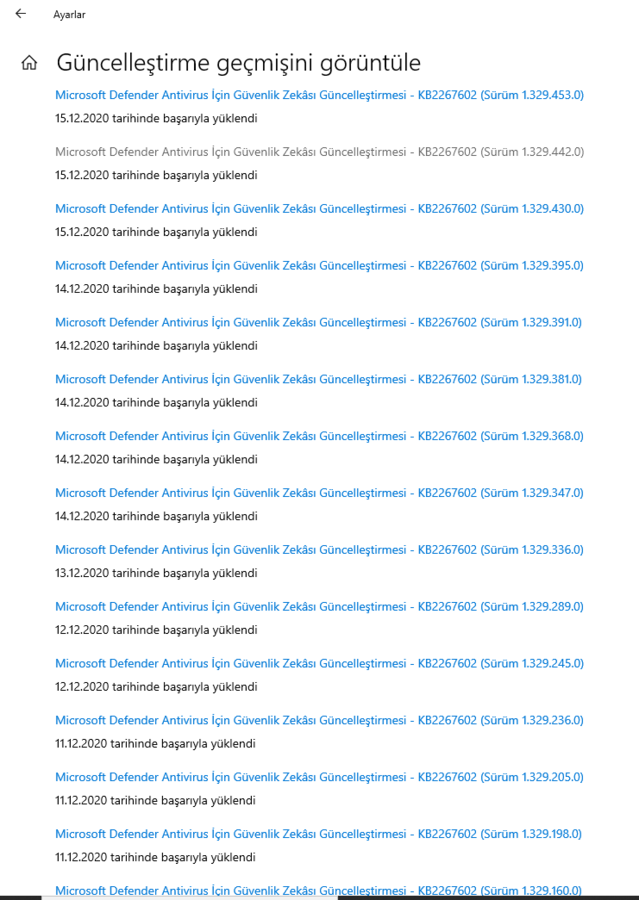Open update link for version 1.329.395.0
This screenshot has height=900, width=639.
(x=319, y=266)
